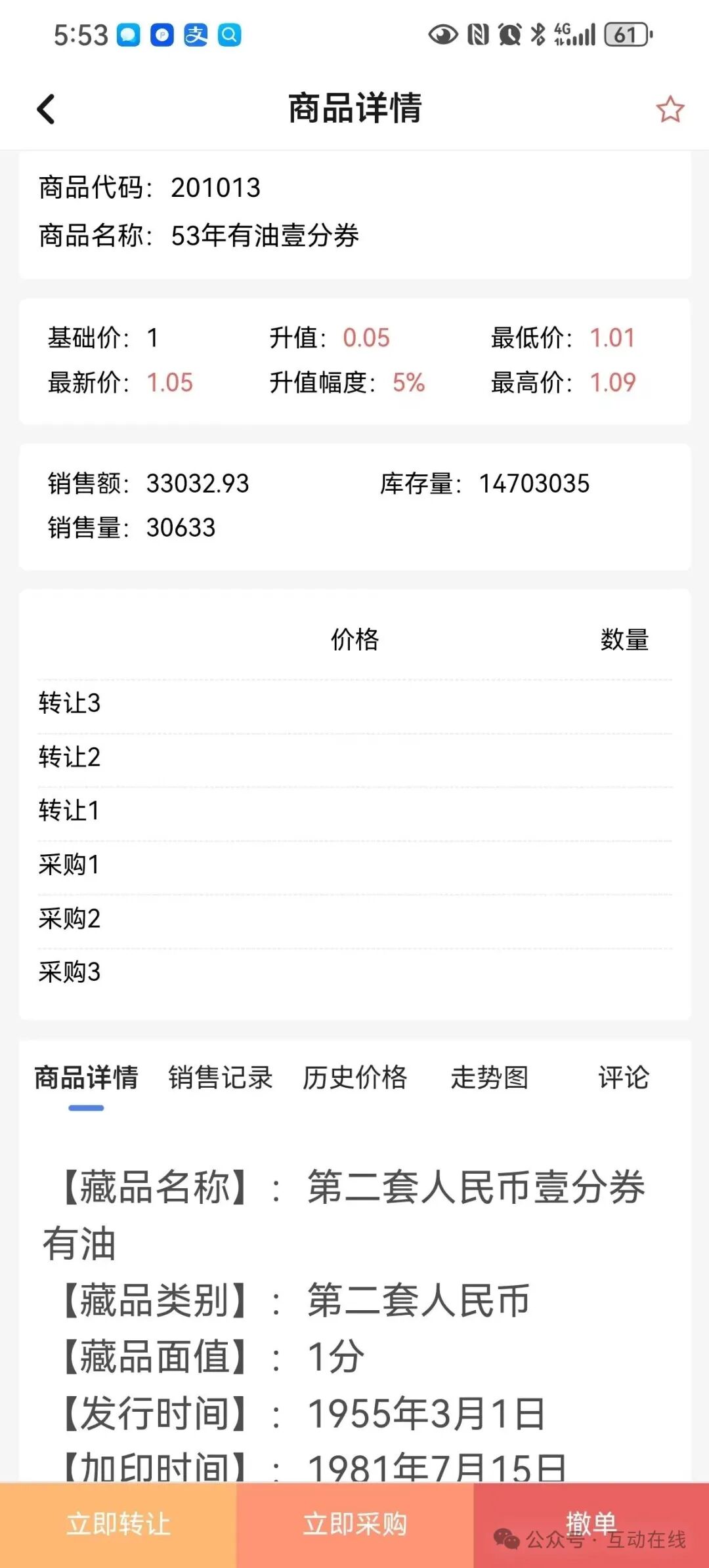
Task: Select the 商品详情 tab
Action: (x=86, y=1077)
